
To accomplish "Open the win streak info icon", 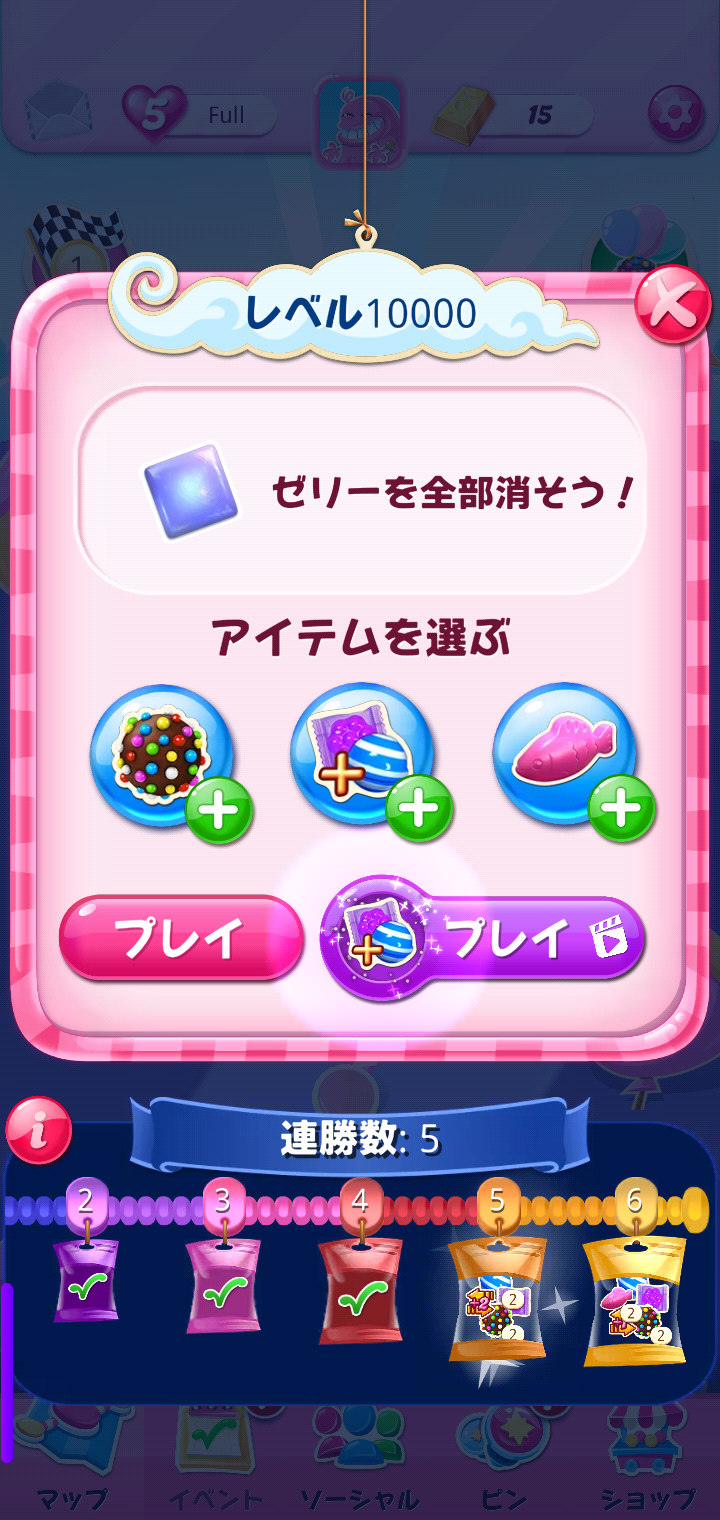I will click(39, 1131).
